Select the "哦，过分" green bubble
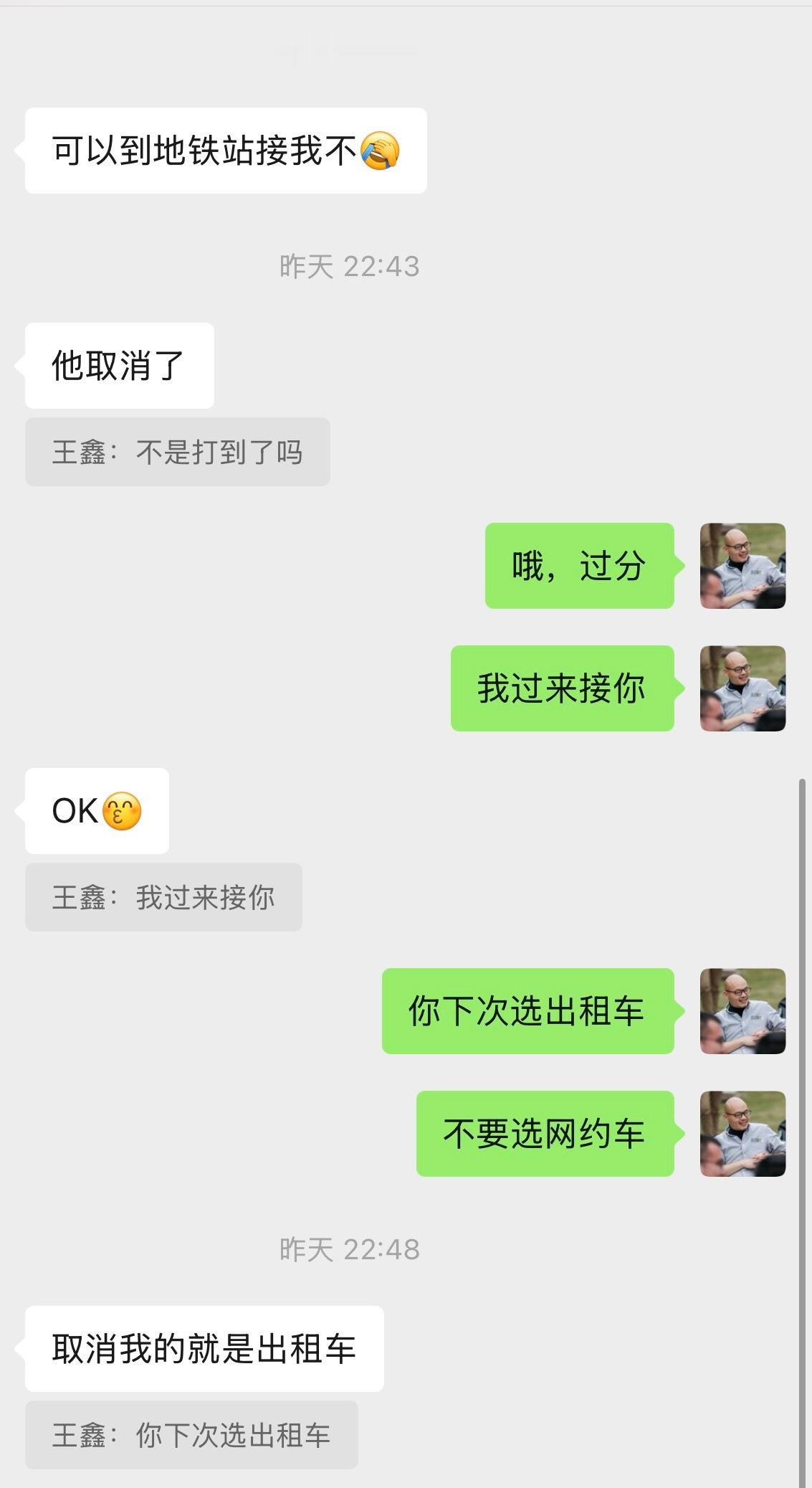The image size is (812, 1488). 579,567
